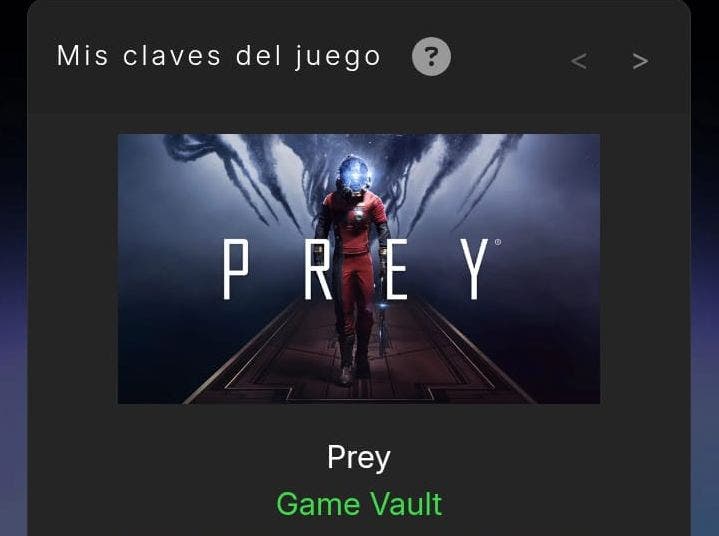The width and height of the screenshot is (719, 536).
Task: Open the Game Vault link
Action: point(359,503)
